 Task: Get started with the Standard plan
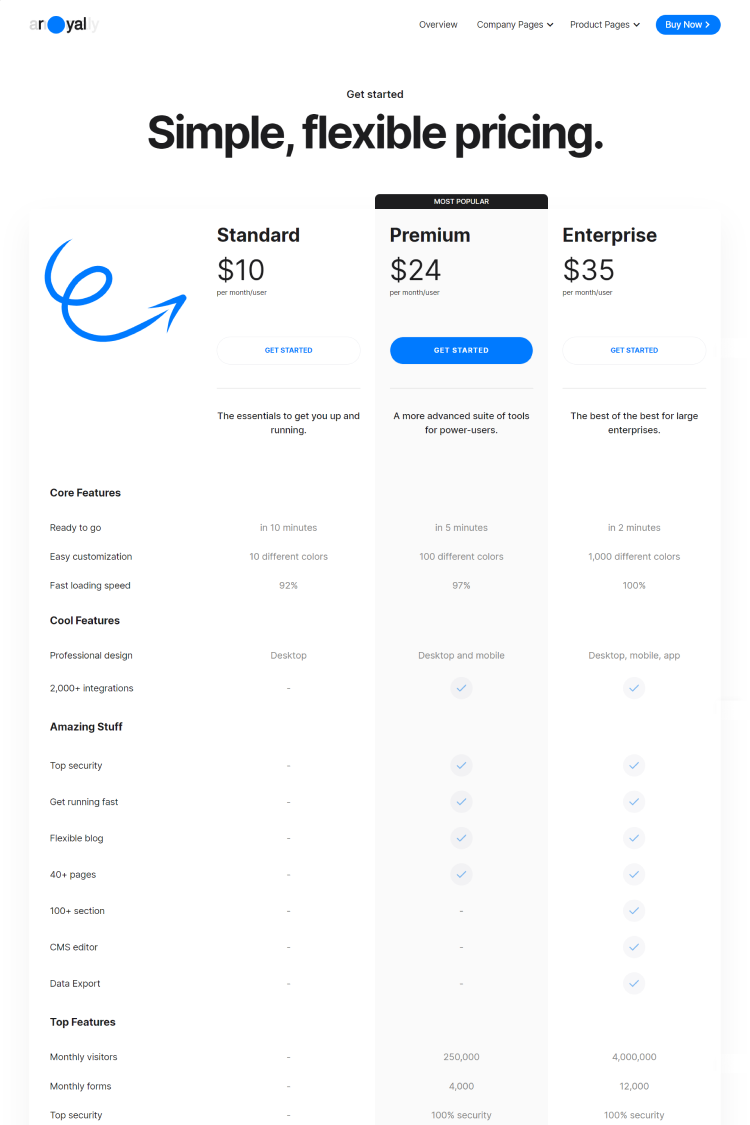288,350
